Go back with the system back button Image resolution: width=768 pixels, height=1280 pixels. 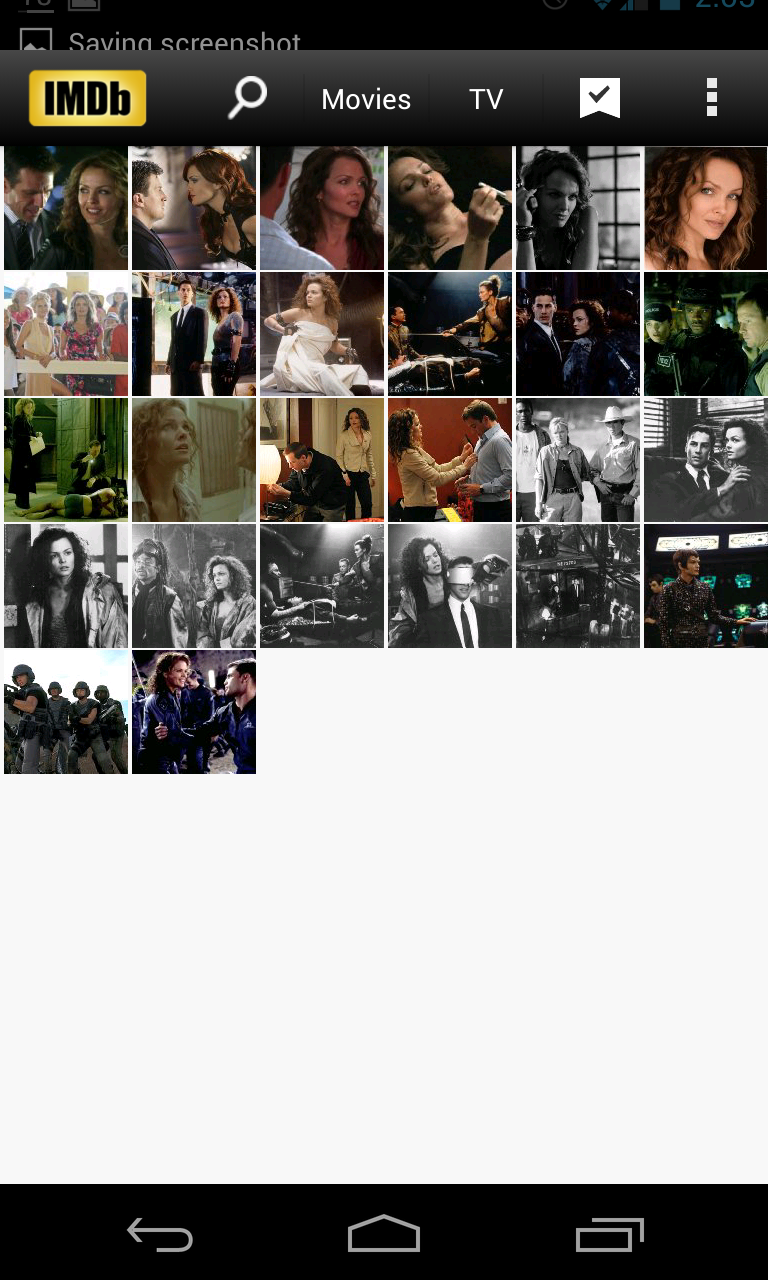click(160, 1235)
